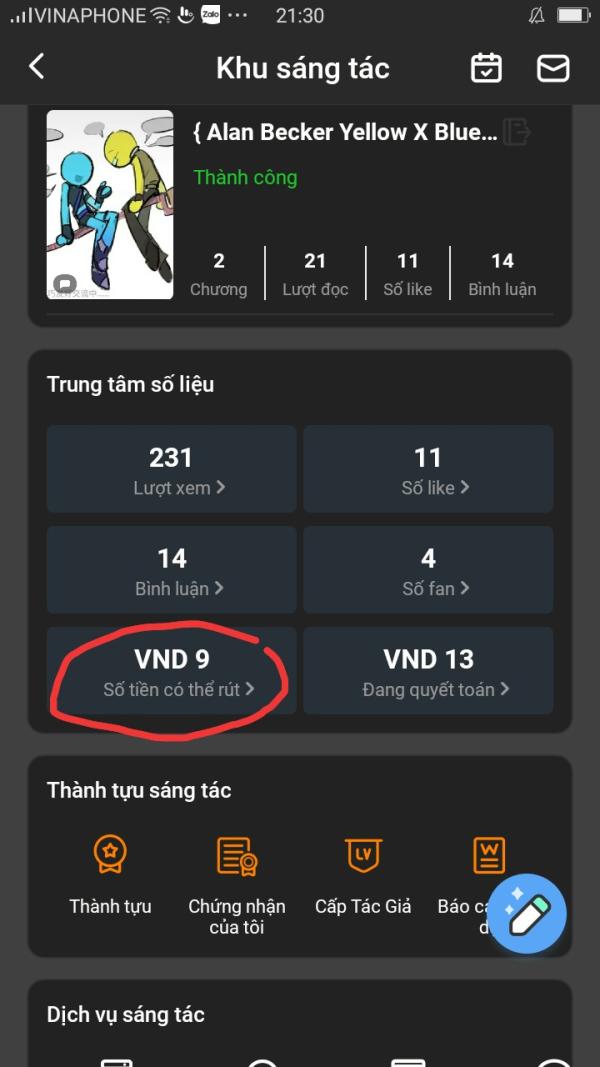Open Chứng nhận của tôi
600x1067 pixels.
[x=237, y=880]
